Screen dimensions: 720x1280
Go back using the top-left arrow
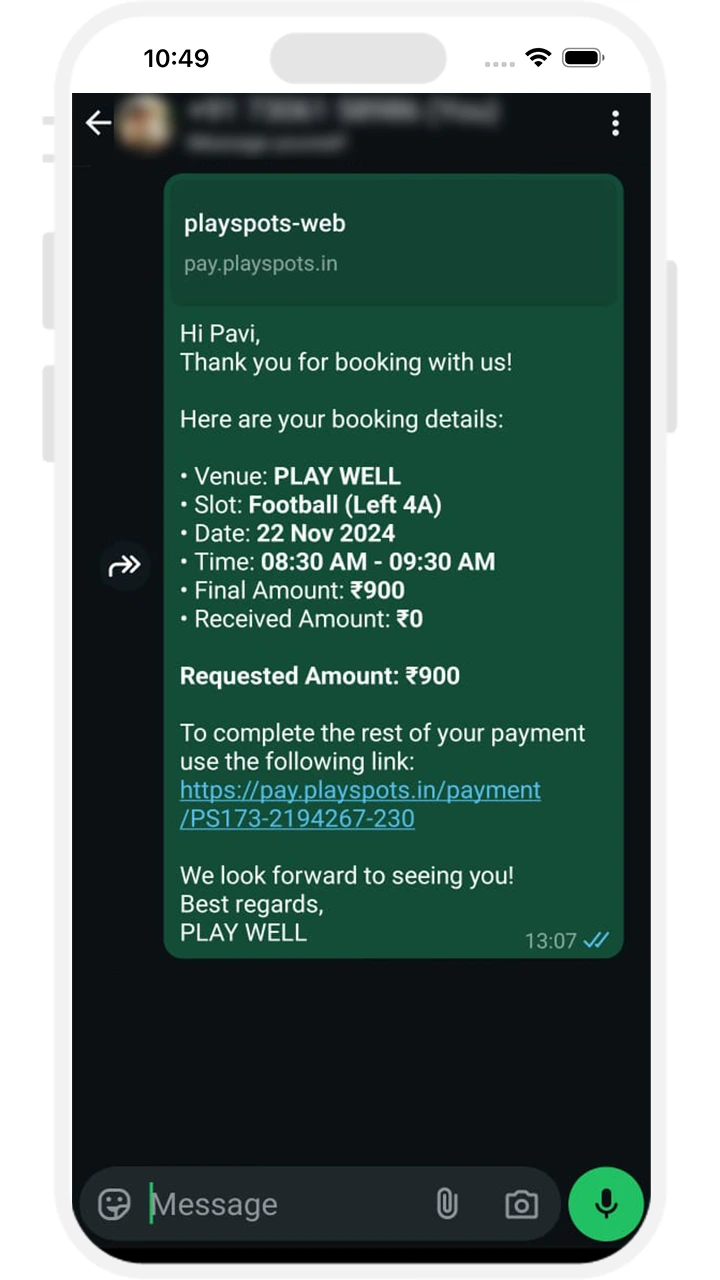tap(98, 123)
